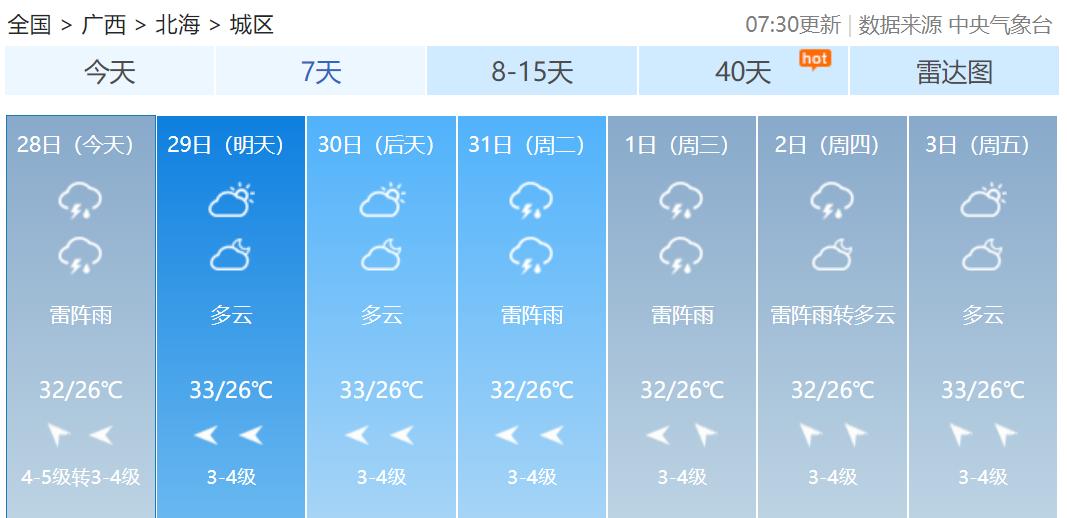The width and height of the screenshot is (1067, 518).
Task: Open the 8-15天 forecast tab
Action: [x=532, y=72]
